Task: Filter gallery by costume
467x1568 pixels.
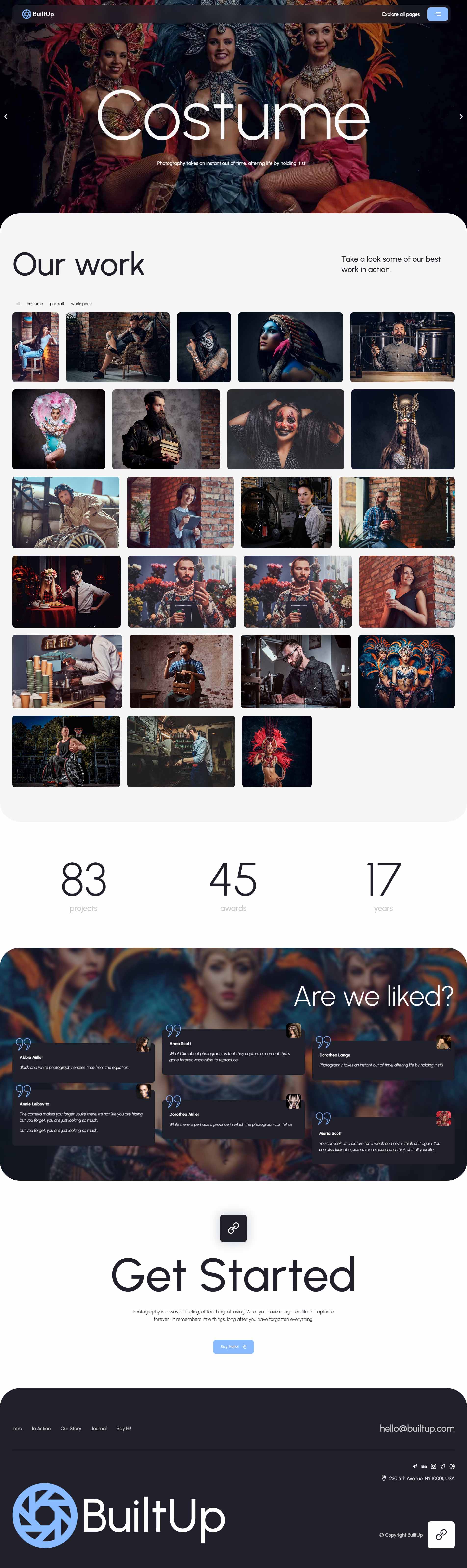Action: coord(35,304)
